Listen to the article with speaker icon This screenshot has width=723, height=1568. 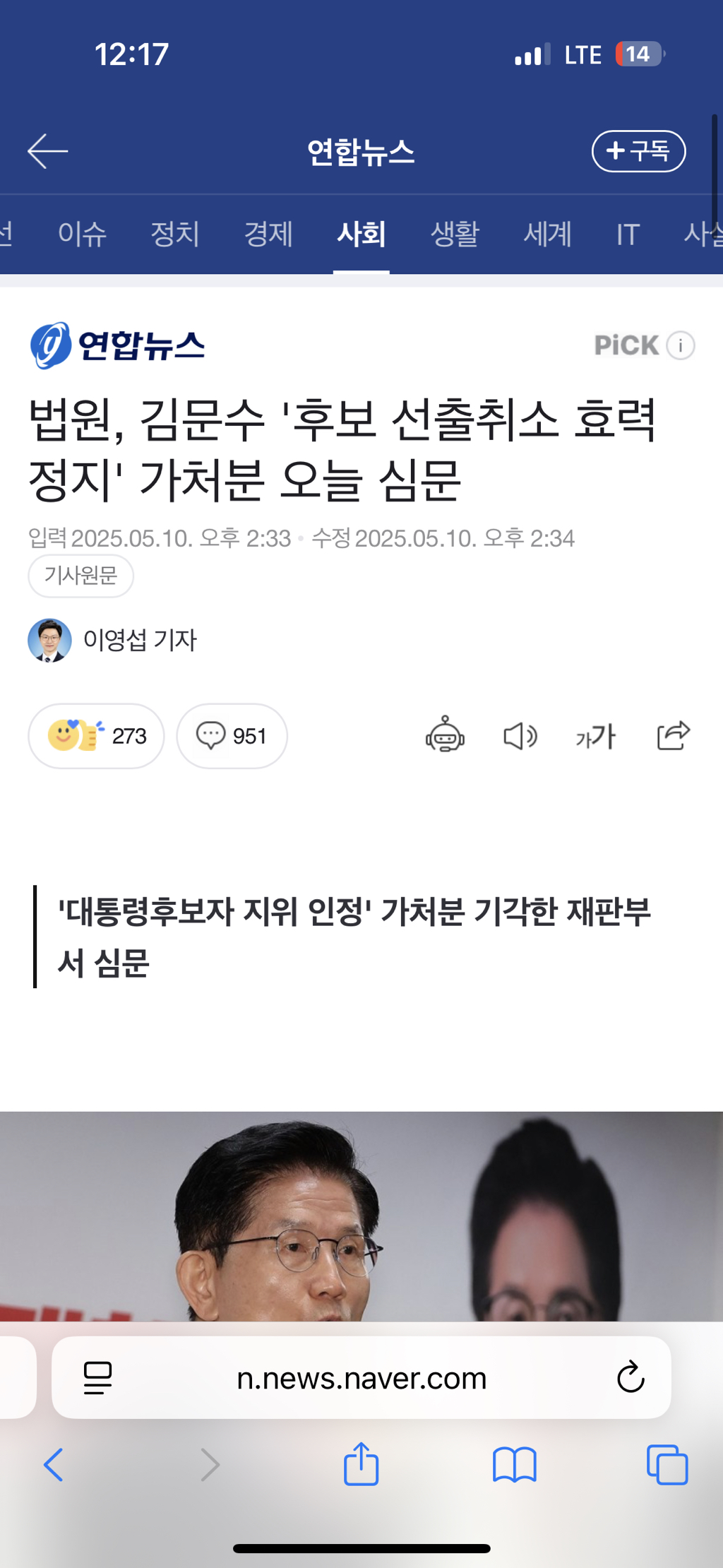[520, 736]
